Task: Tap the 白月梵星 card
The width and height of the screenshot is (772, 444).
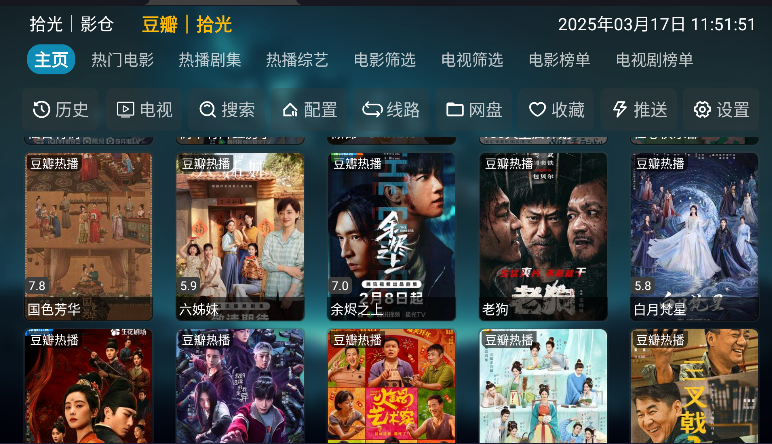Action: point(694,235)
